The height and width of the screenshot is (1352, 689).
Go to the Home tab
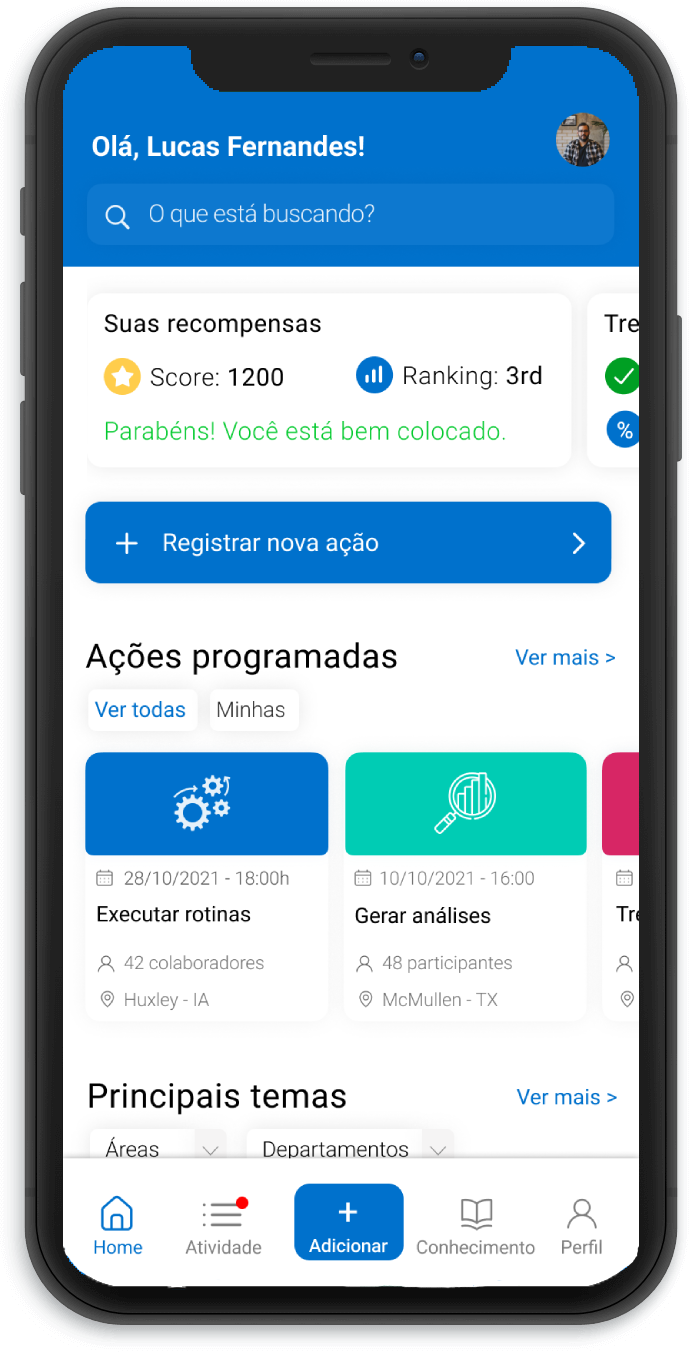pos(118,1226)
